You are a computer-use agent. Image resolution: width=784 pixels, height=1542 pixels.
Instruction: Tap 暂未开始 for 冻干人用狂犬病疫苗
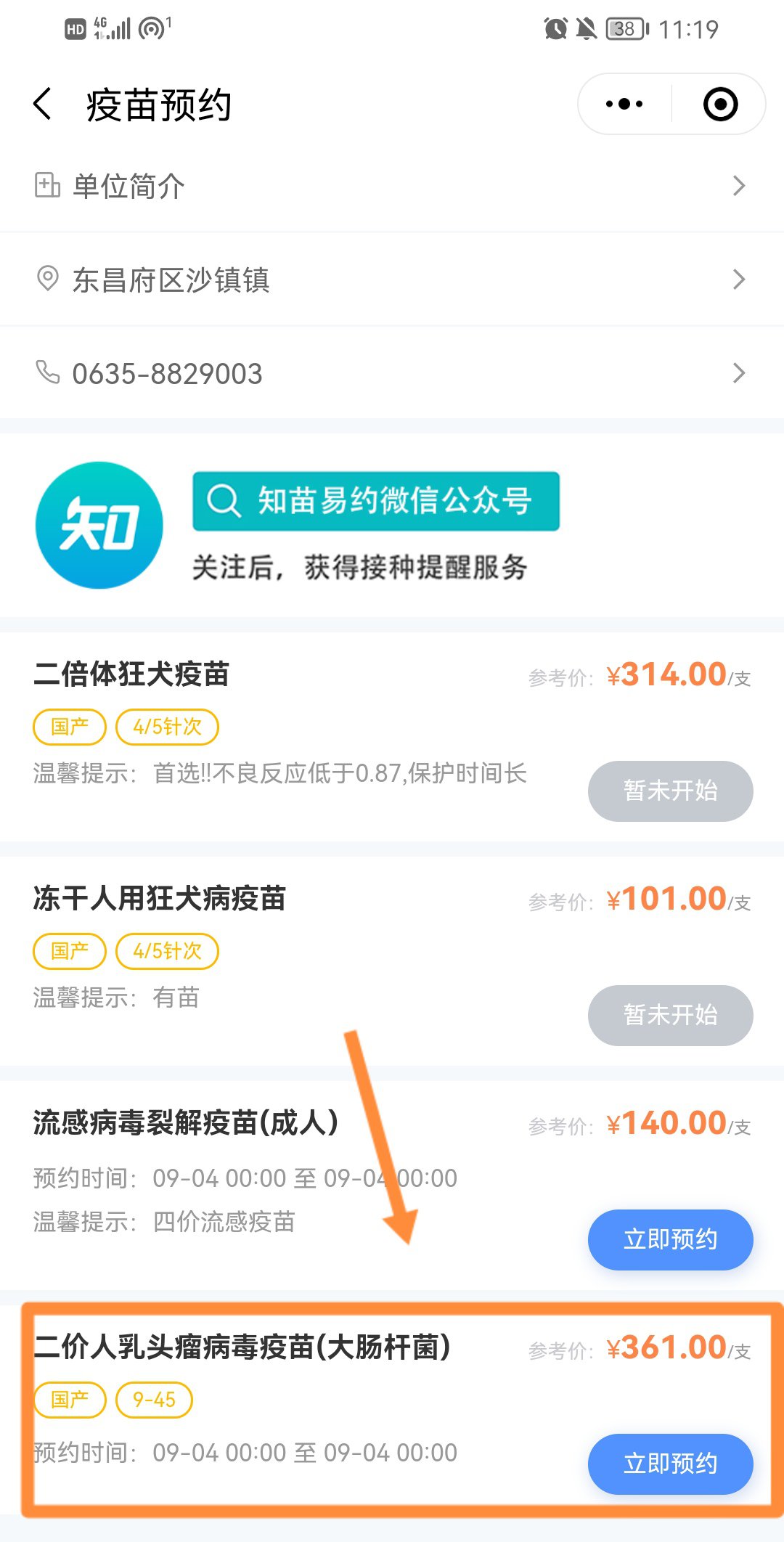670,1015
